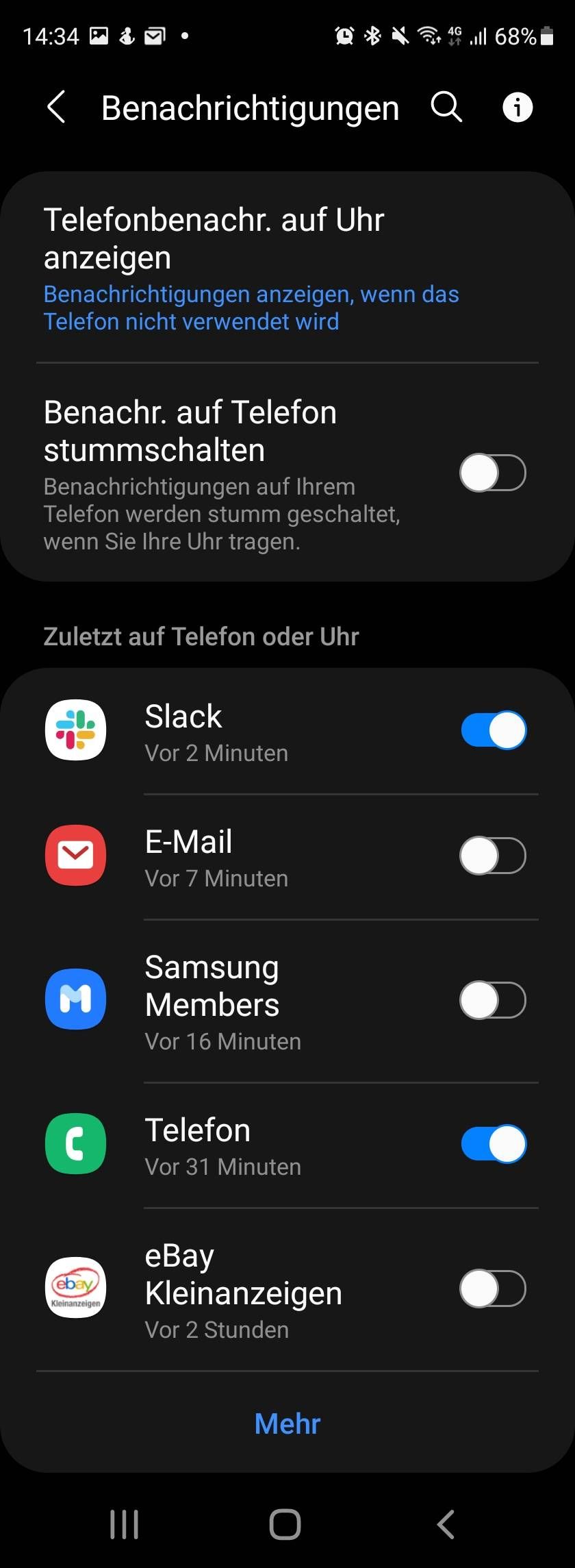Viewport: 575px width, 1568px height.
Task: Tap Mehr to show more apps
Action: pos(287,1423)
